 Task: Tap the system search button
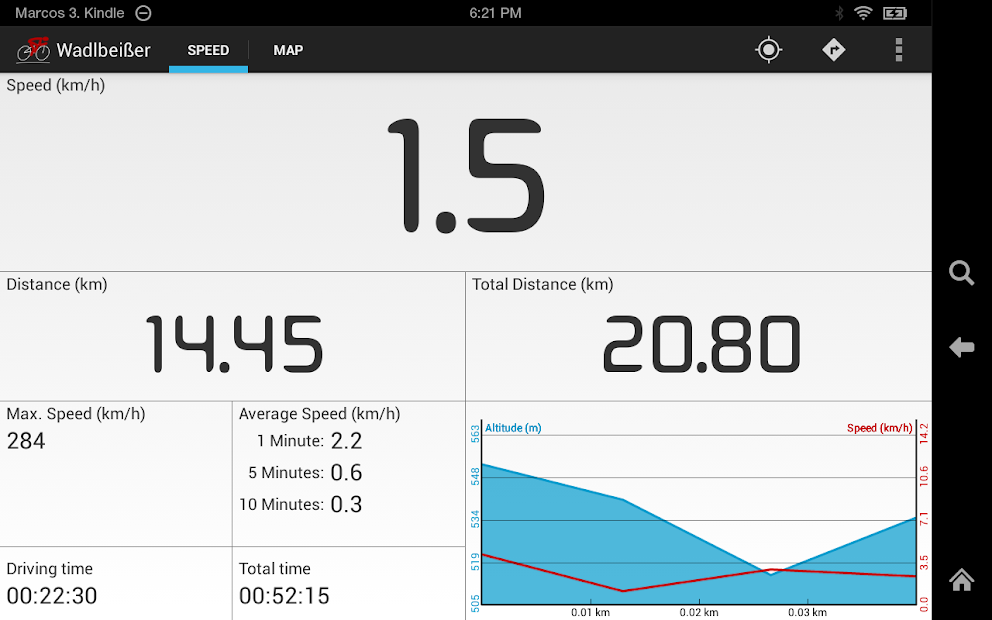click(x=961, y=273)
